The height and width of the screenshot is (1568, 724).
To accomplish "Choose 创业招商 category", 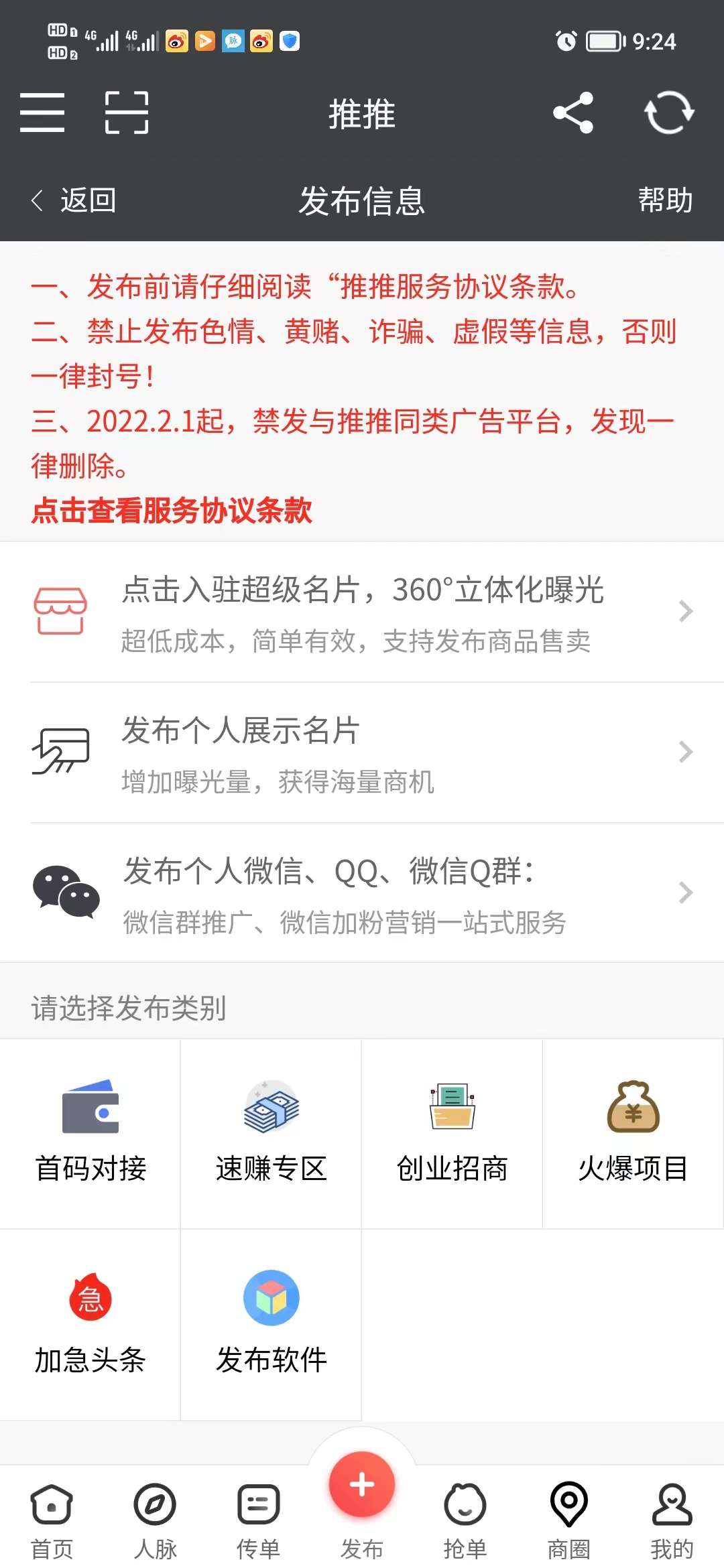I will click(x=452, y=1134).
